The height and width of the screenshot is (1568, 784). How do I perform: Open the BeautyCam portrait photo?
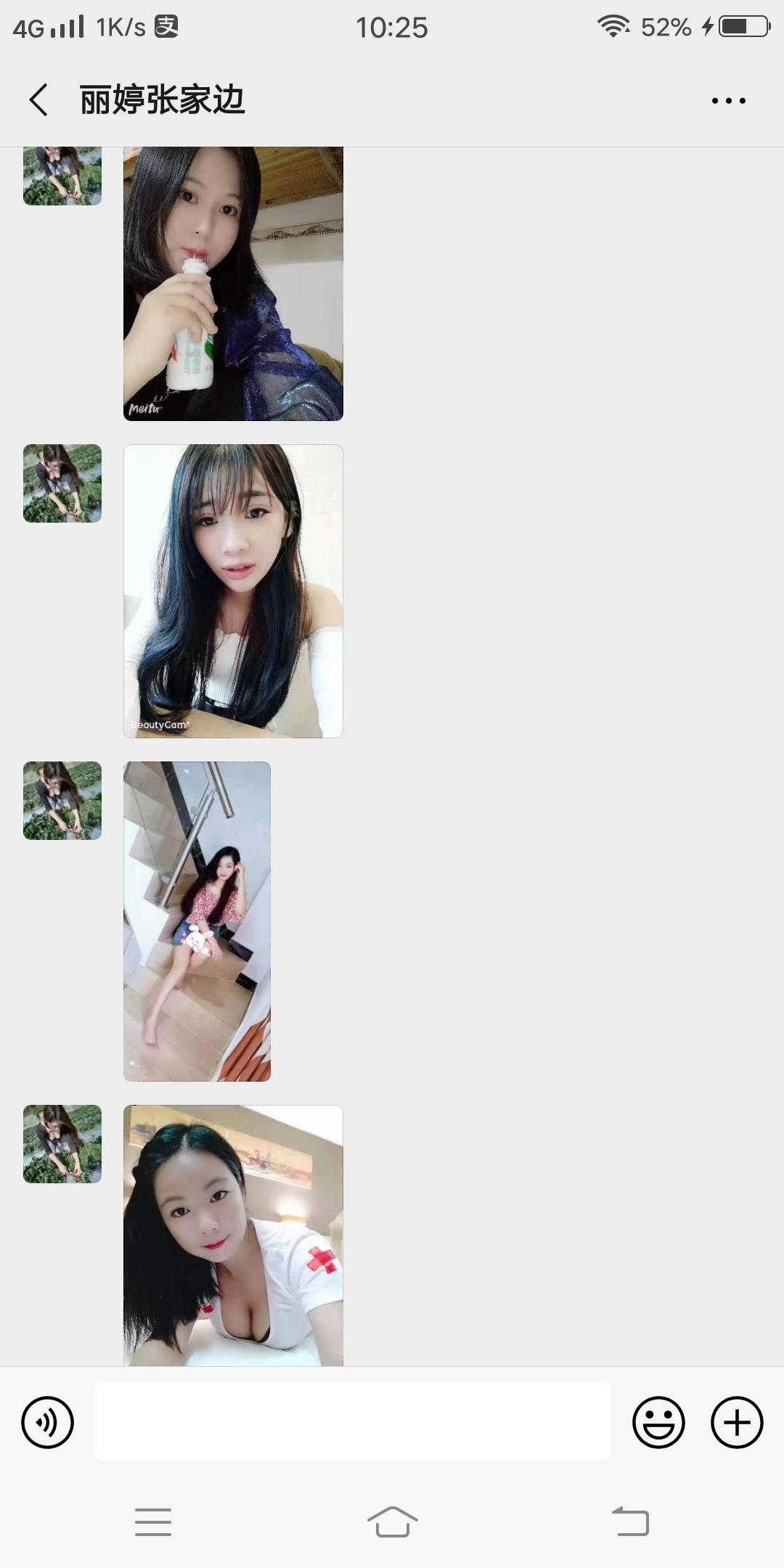coord(232,592)
